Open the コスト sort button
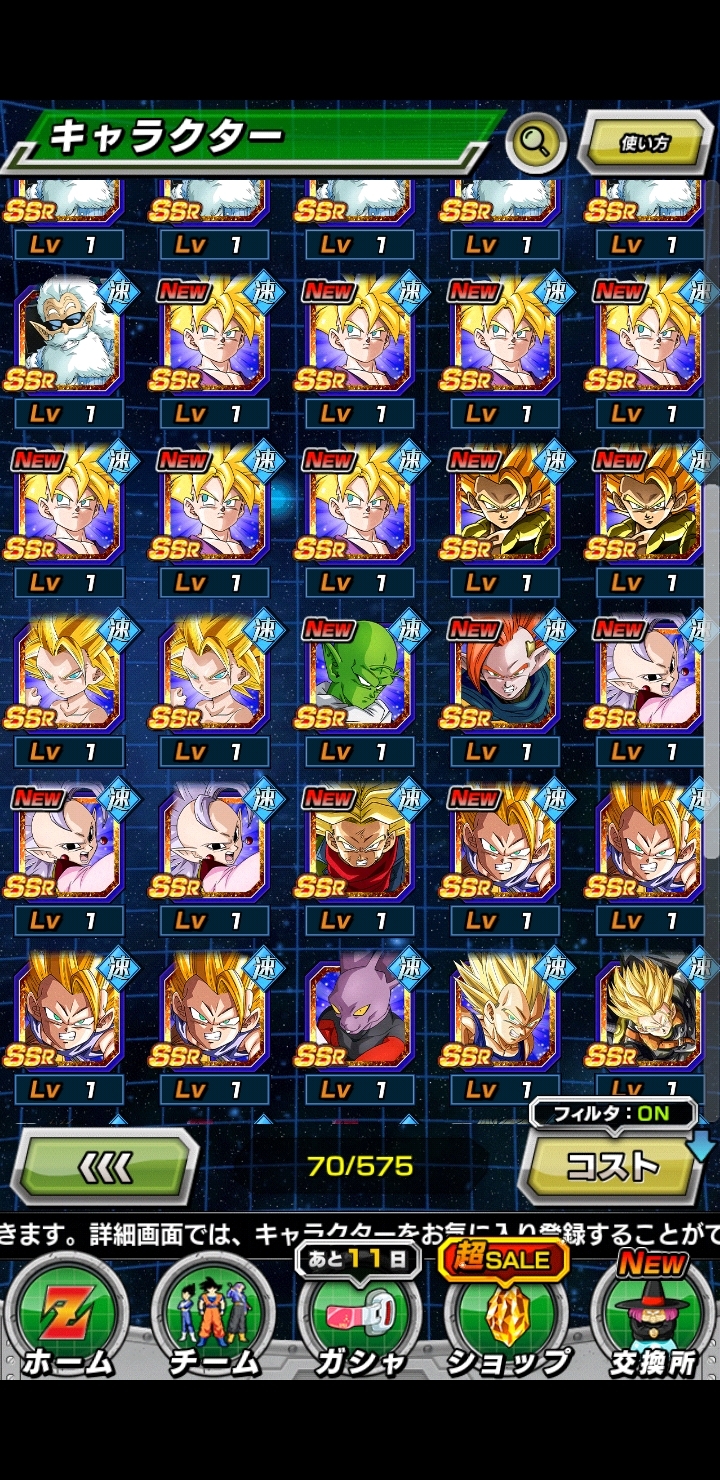Screen dimensions: 720x1480 click(611, 1166)
